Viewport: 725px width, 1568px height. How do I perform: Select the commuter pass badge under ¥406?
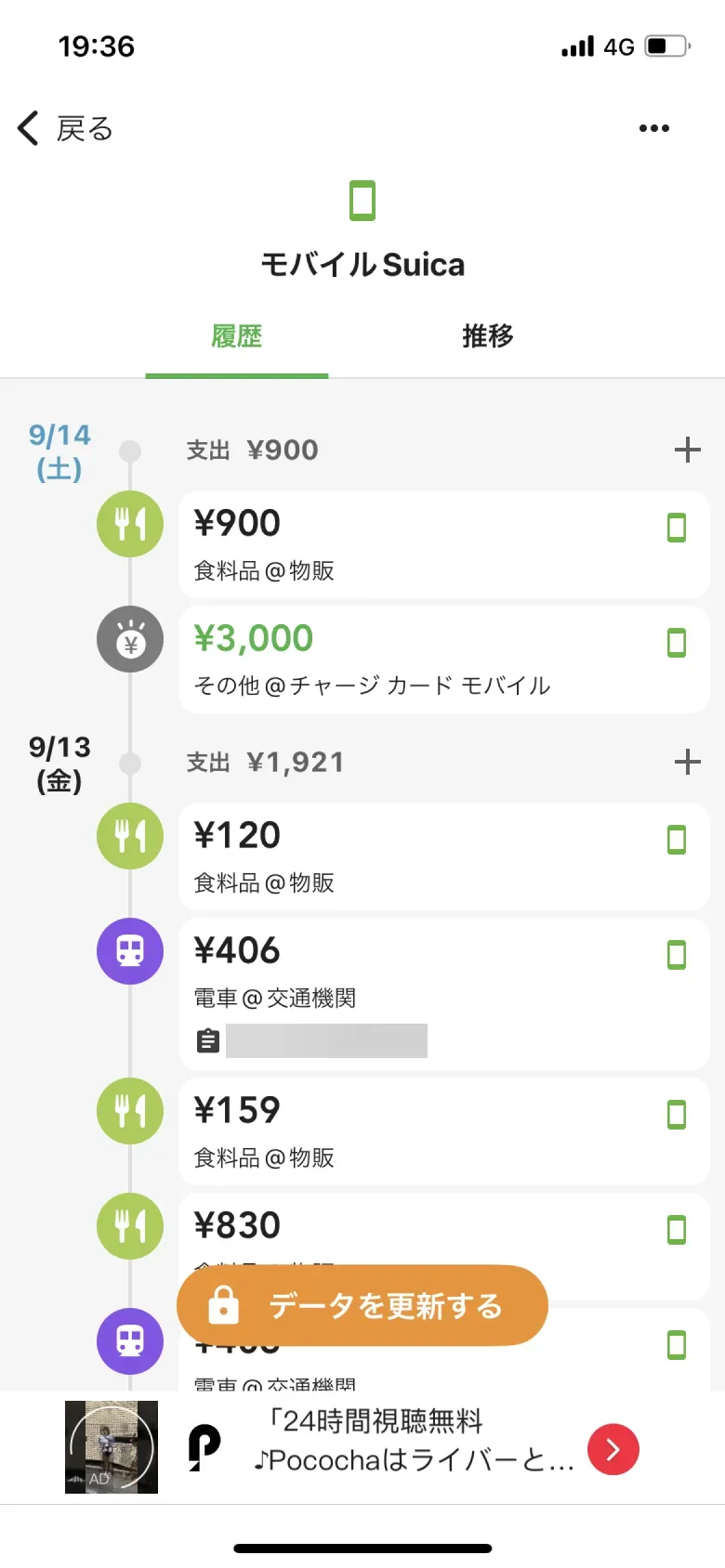209,1039
